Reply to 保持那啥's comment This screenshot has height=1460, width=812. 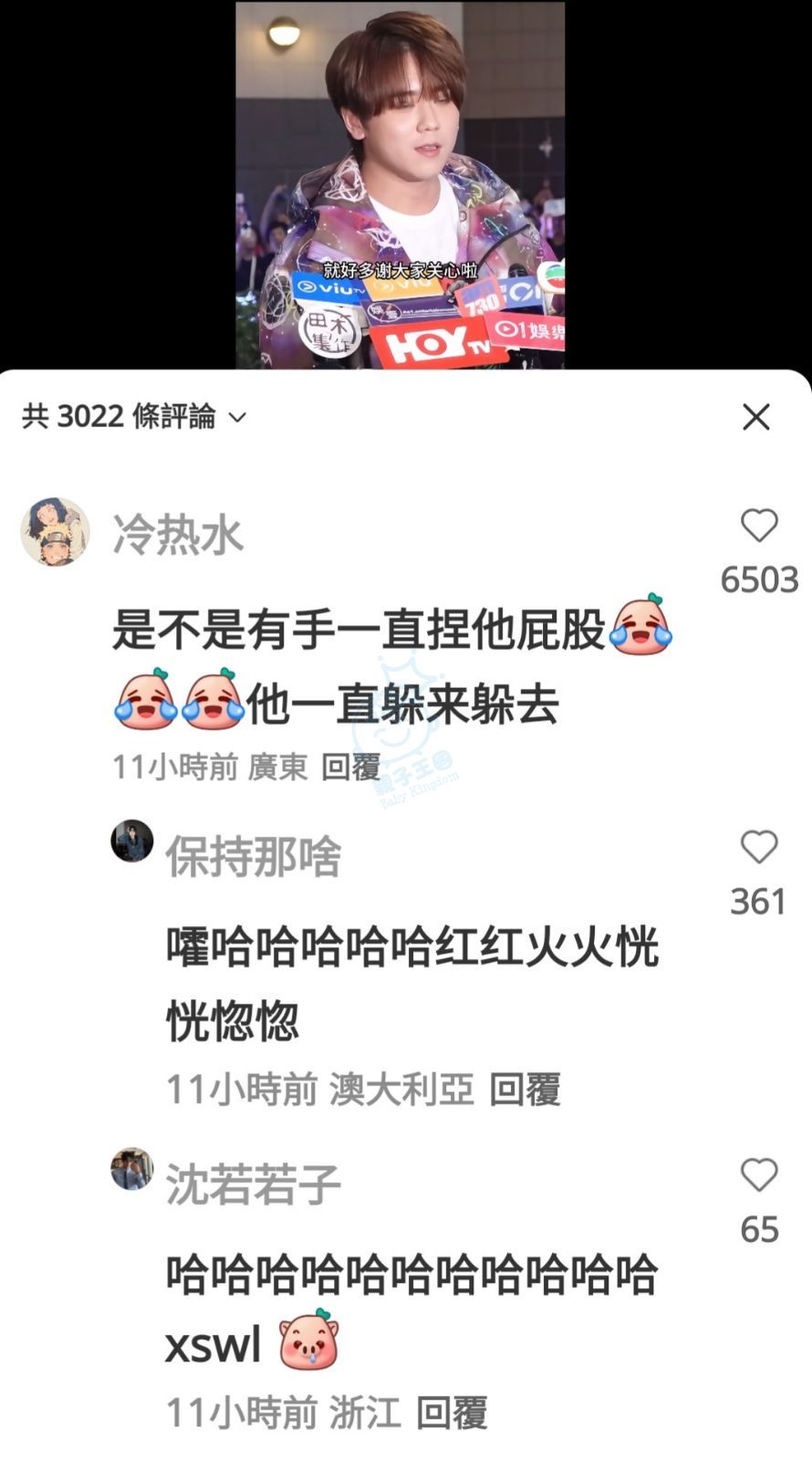(524, 1090)
